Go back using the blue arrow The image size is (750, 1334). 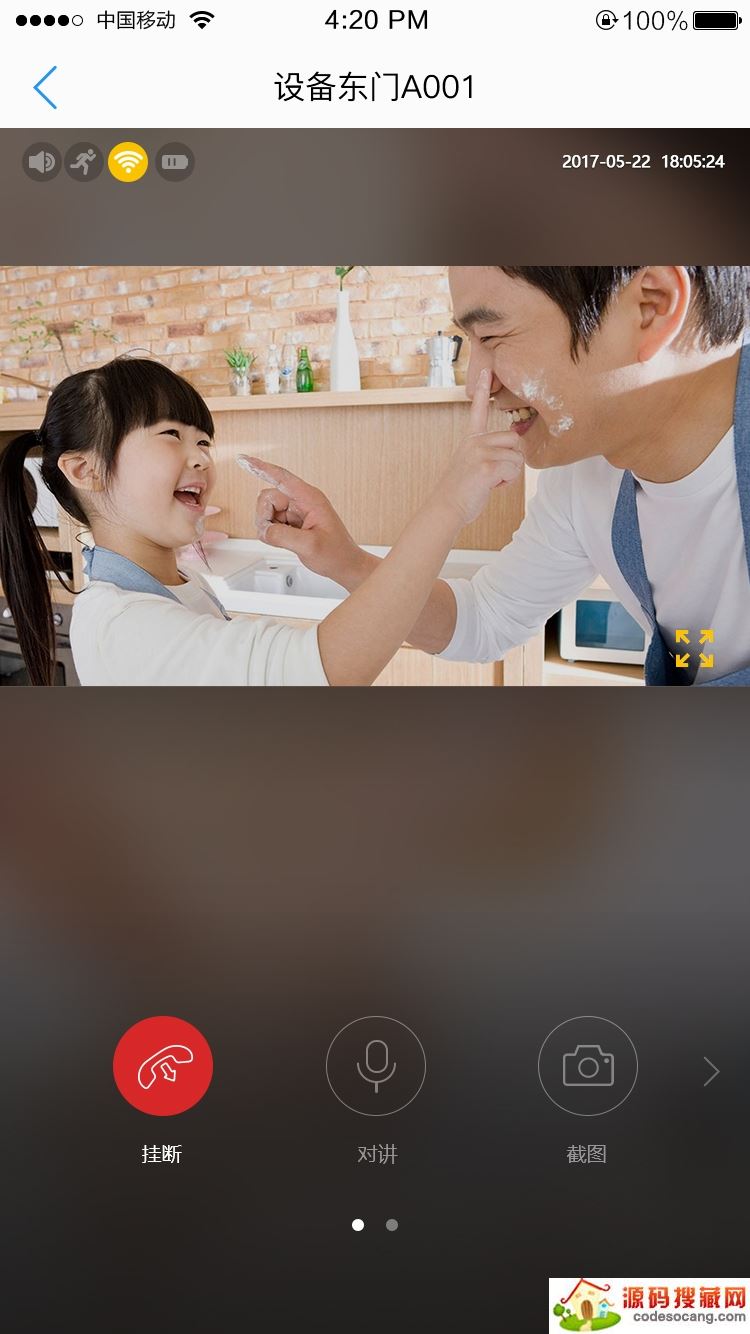46,88
